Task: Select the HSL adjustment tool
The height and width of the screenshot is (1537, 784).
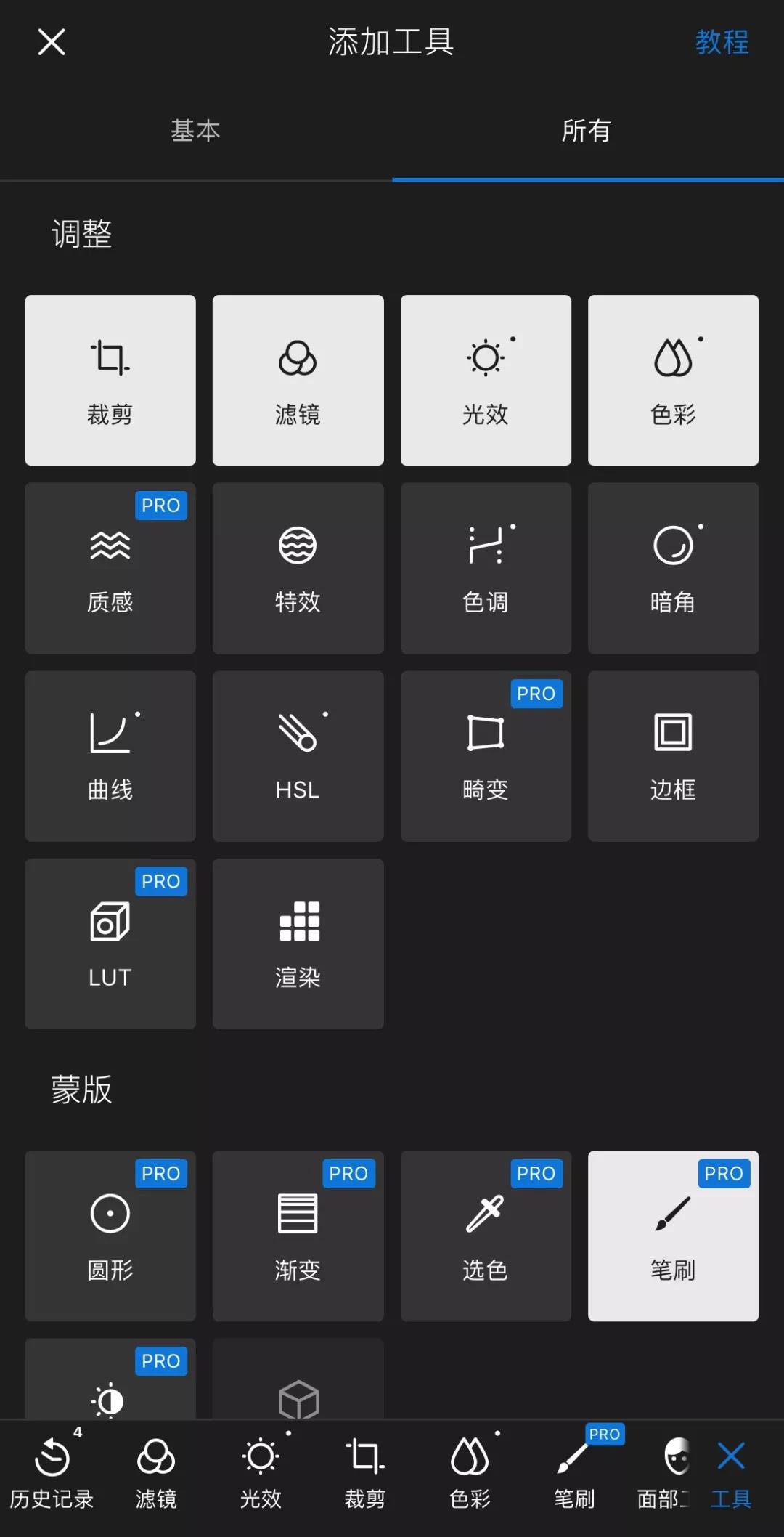Action: pyautogui.click(x=298, y=755)
